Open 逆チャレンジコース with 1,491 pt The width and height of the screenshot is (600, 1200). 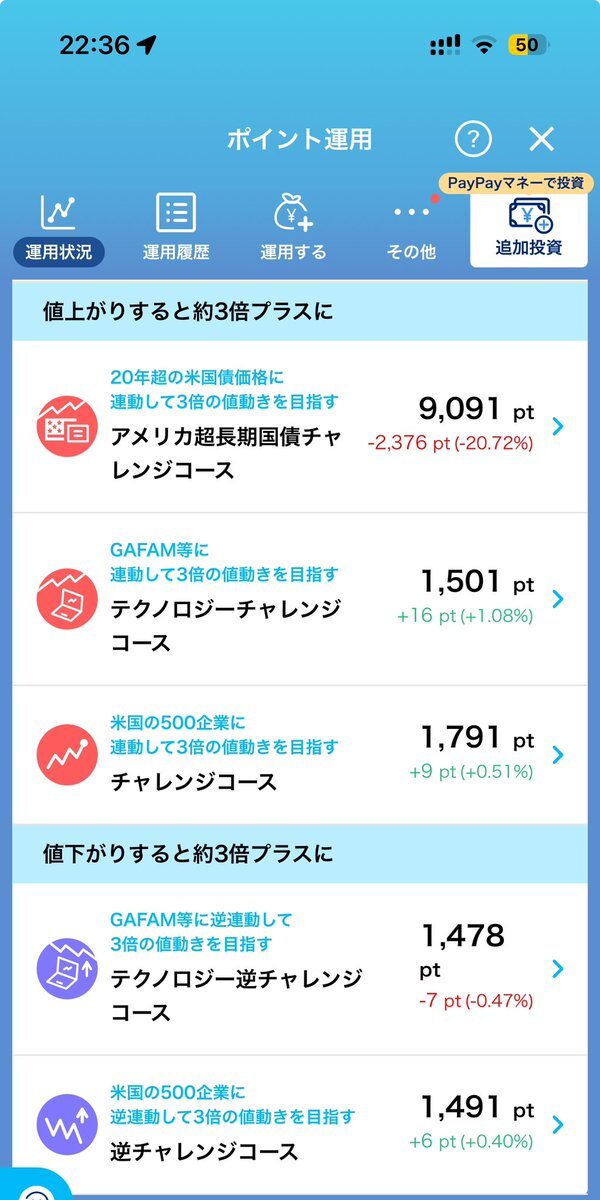300,1124
